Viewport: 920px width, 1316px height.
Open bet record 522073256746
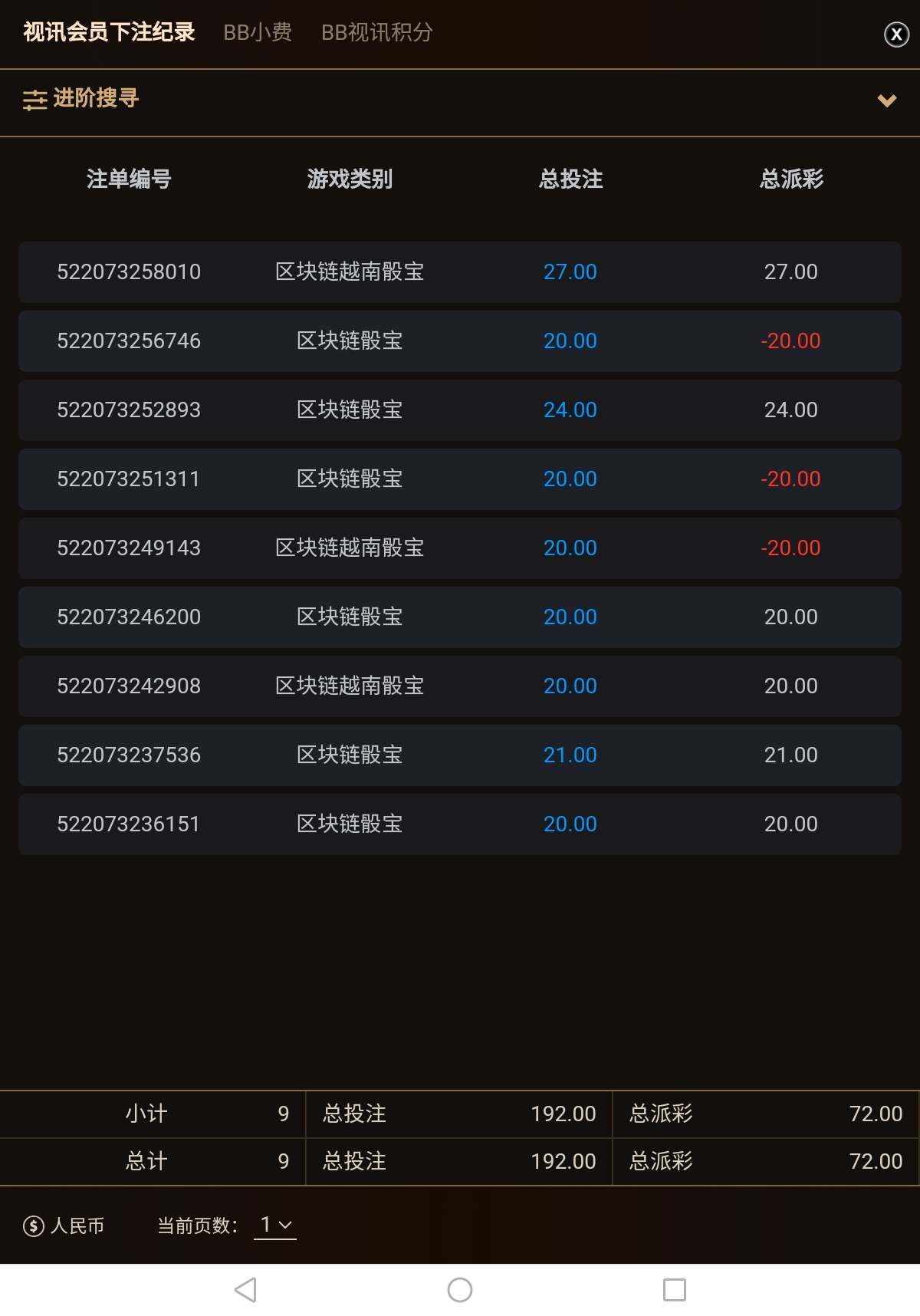pos(129,341)
